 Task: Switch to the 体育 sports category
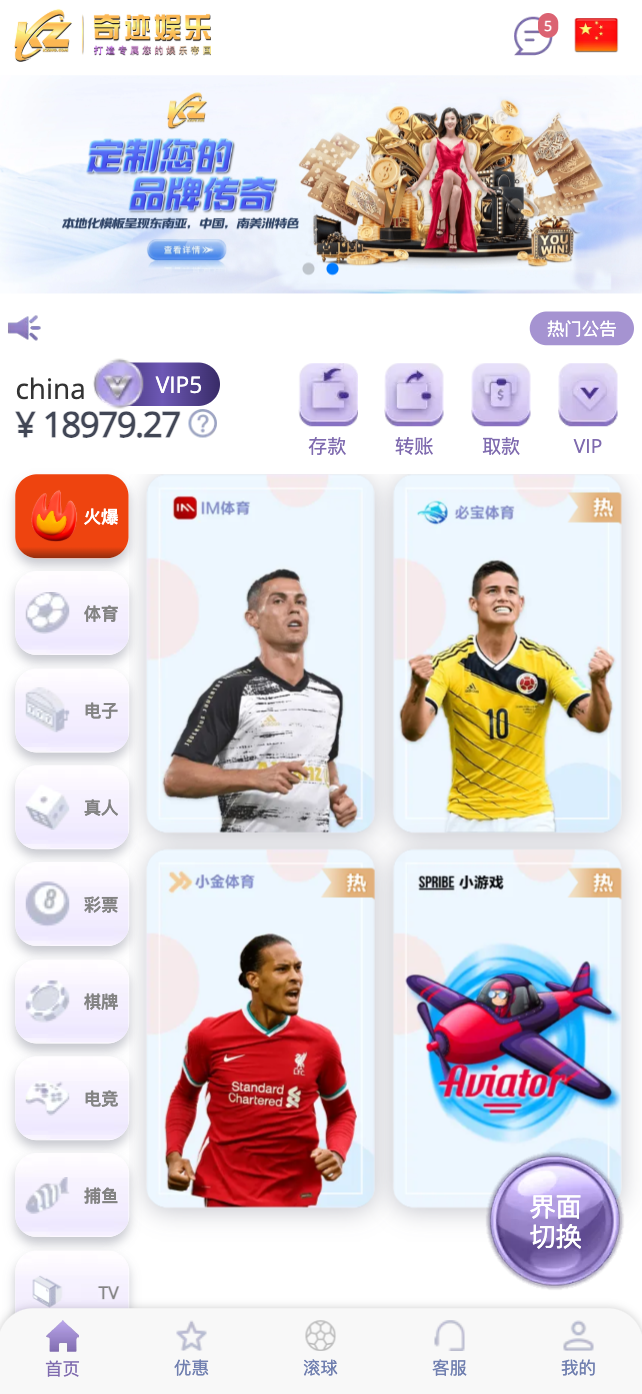point(72,613)
